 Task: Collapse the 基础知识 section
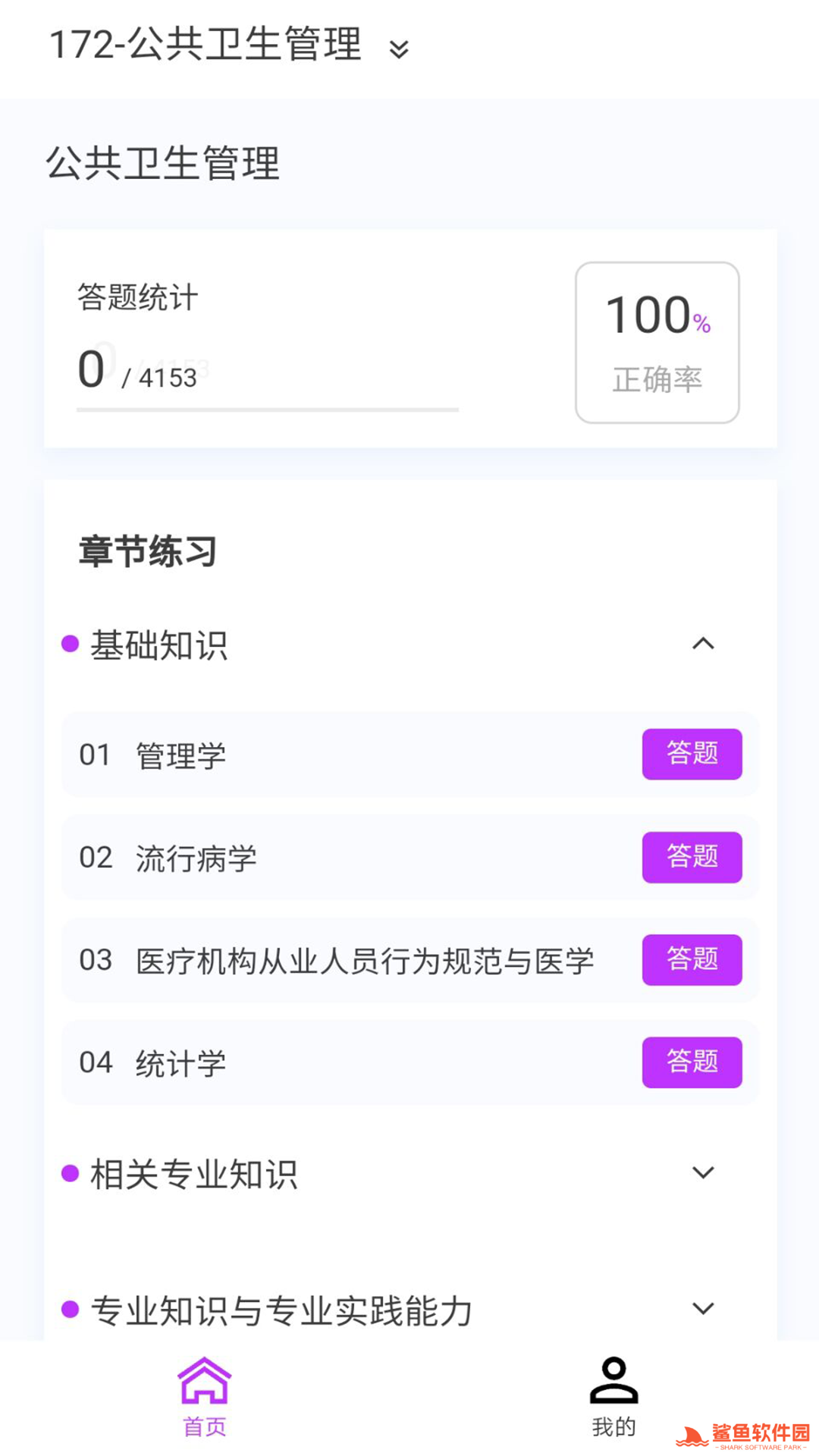[703, 644]
